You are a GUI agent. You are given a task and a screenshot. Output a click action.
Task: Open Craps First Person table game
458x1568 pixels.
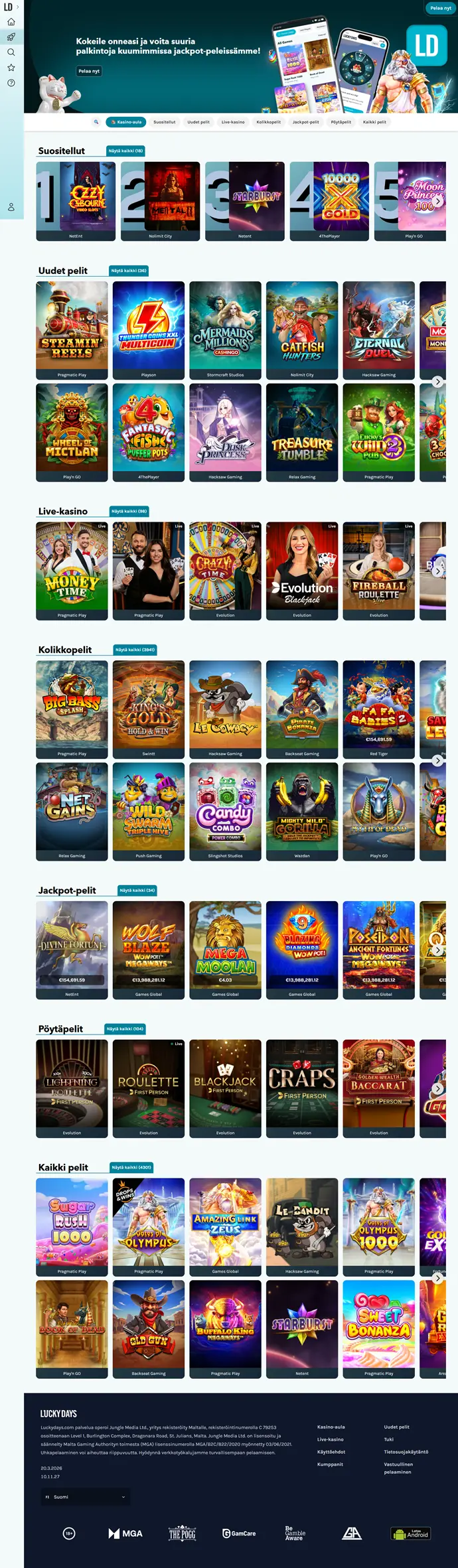302,1084
